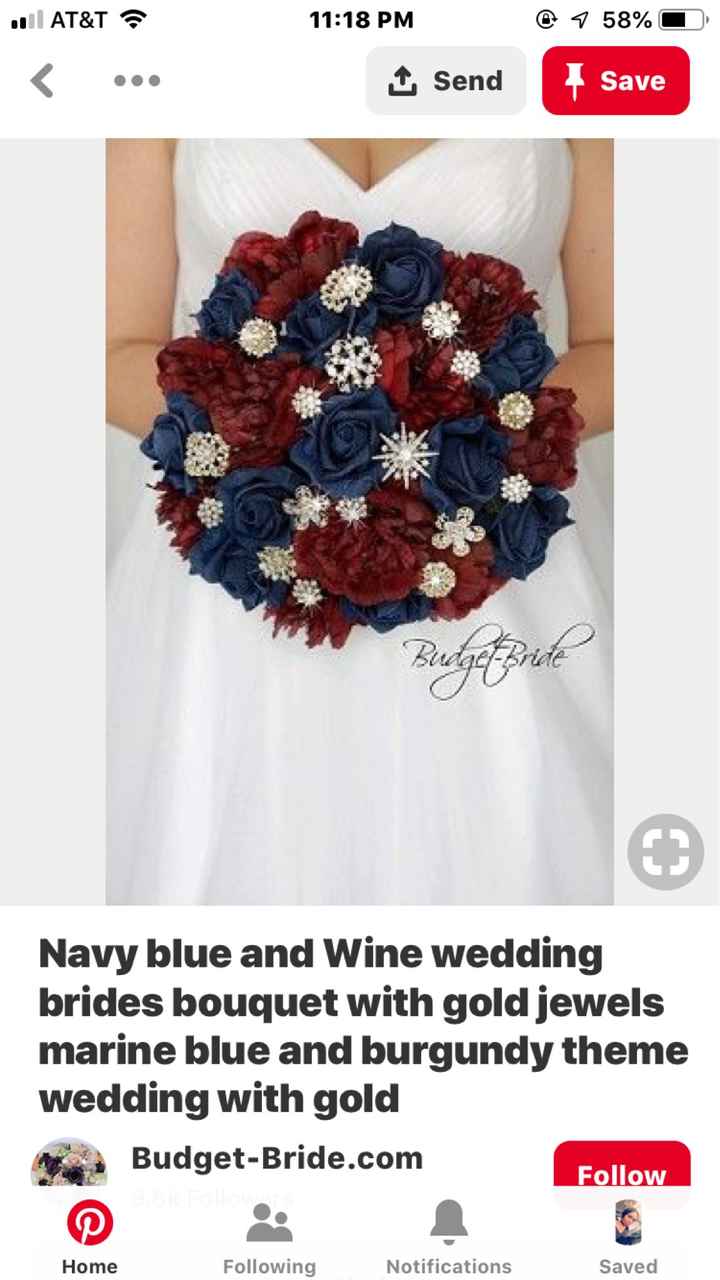
Task: Go to the Saved tab
Action: pyautogui.click(x=628, y=1237)
